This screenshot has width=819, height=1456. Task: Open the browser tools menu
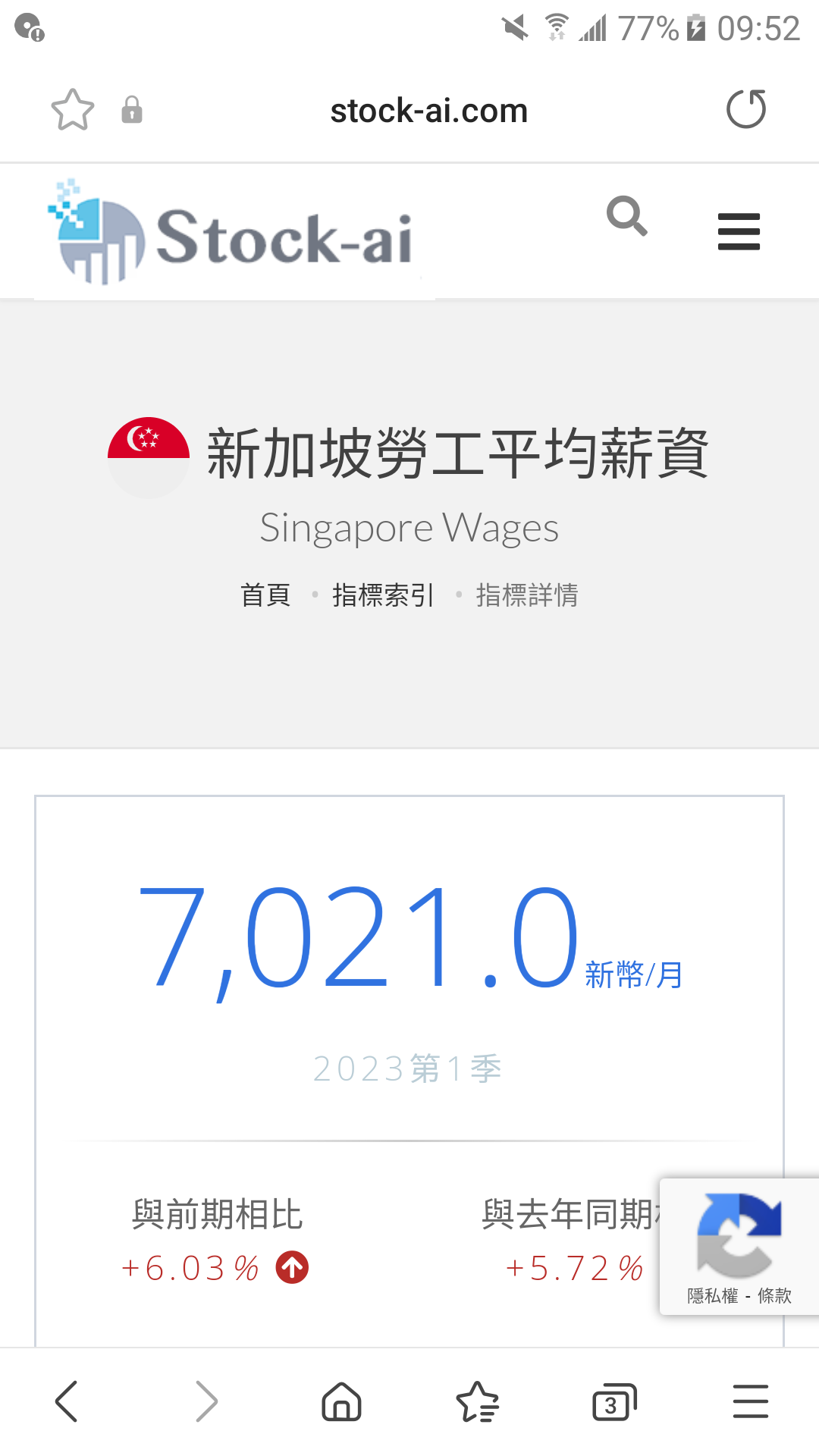751,1401
